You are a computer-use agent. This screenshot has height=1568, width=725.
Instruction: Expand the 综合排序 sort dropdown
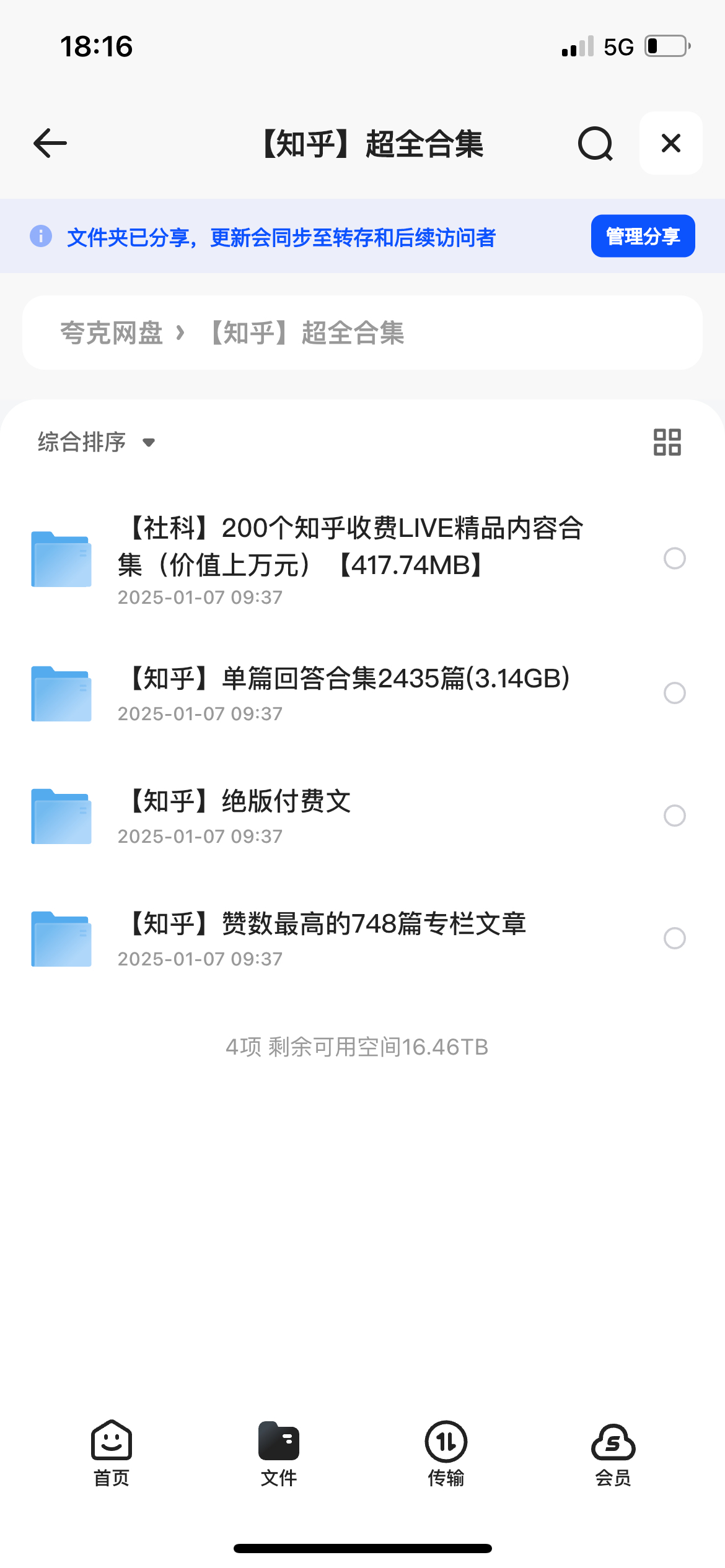[x=97, y=442]
